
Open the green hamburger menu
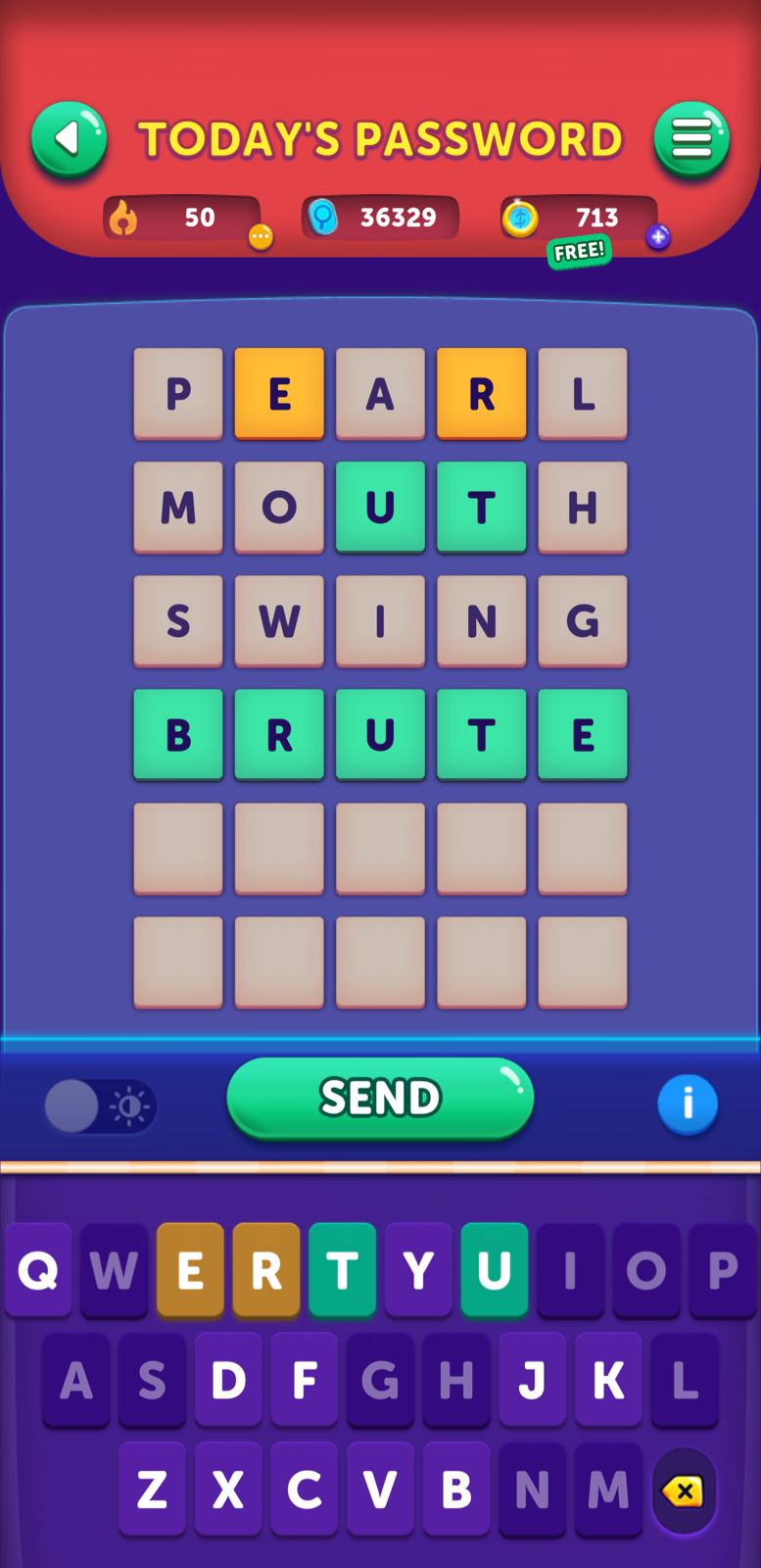pos(691,139)
